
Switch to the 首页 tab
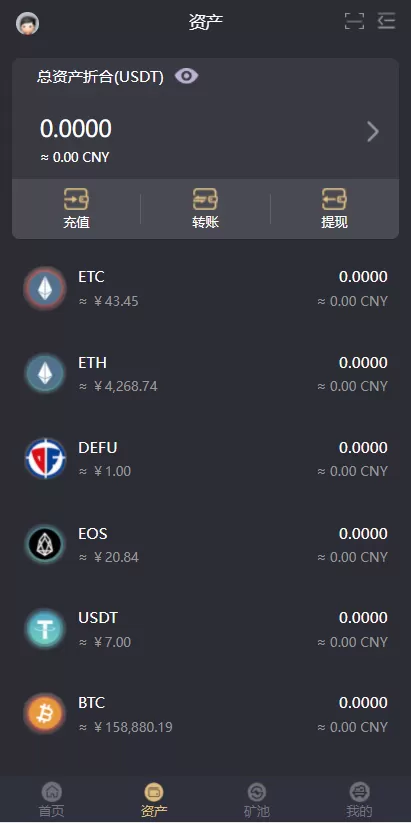51,800
